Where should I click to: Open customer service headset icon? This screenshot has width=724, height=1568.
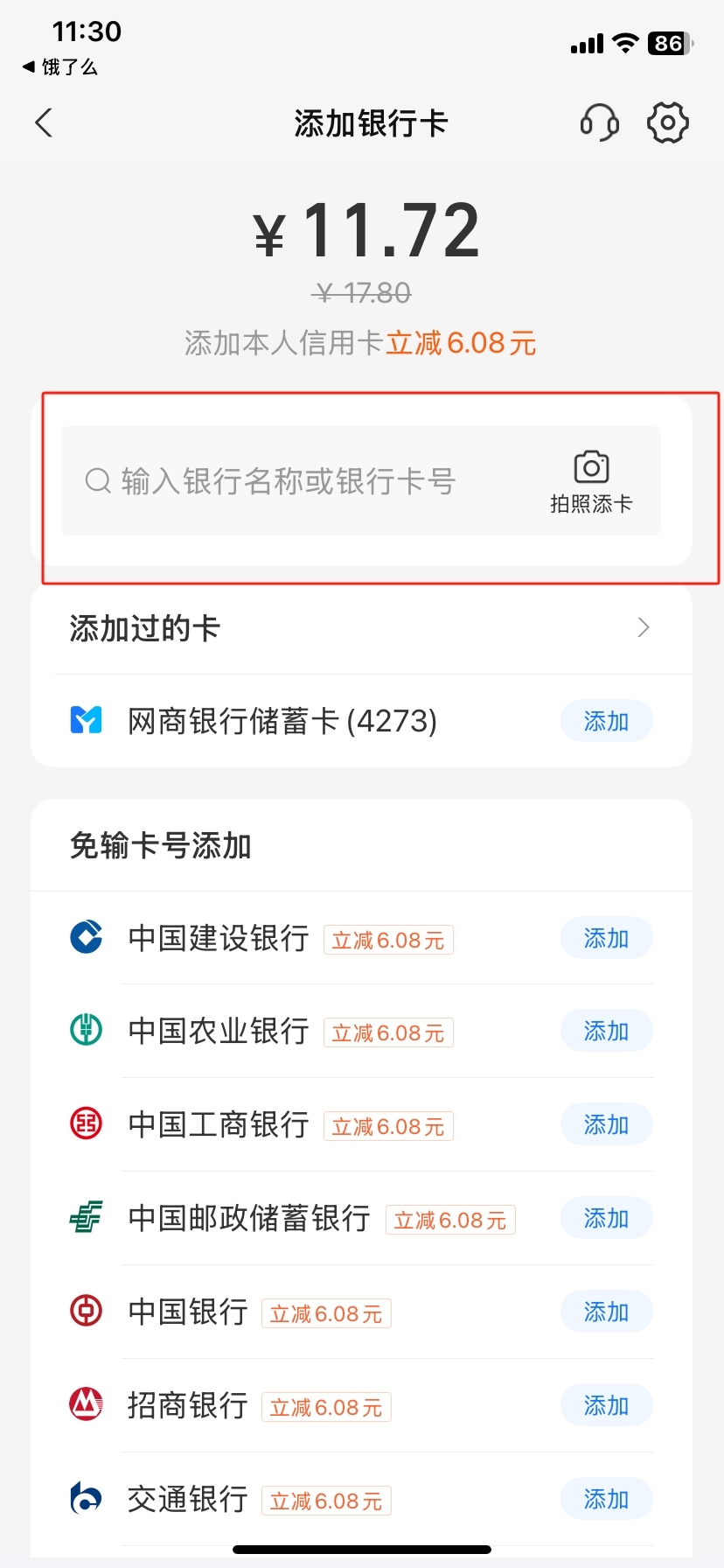pyautogui.click(x=600, y=122)
